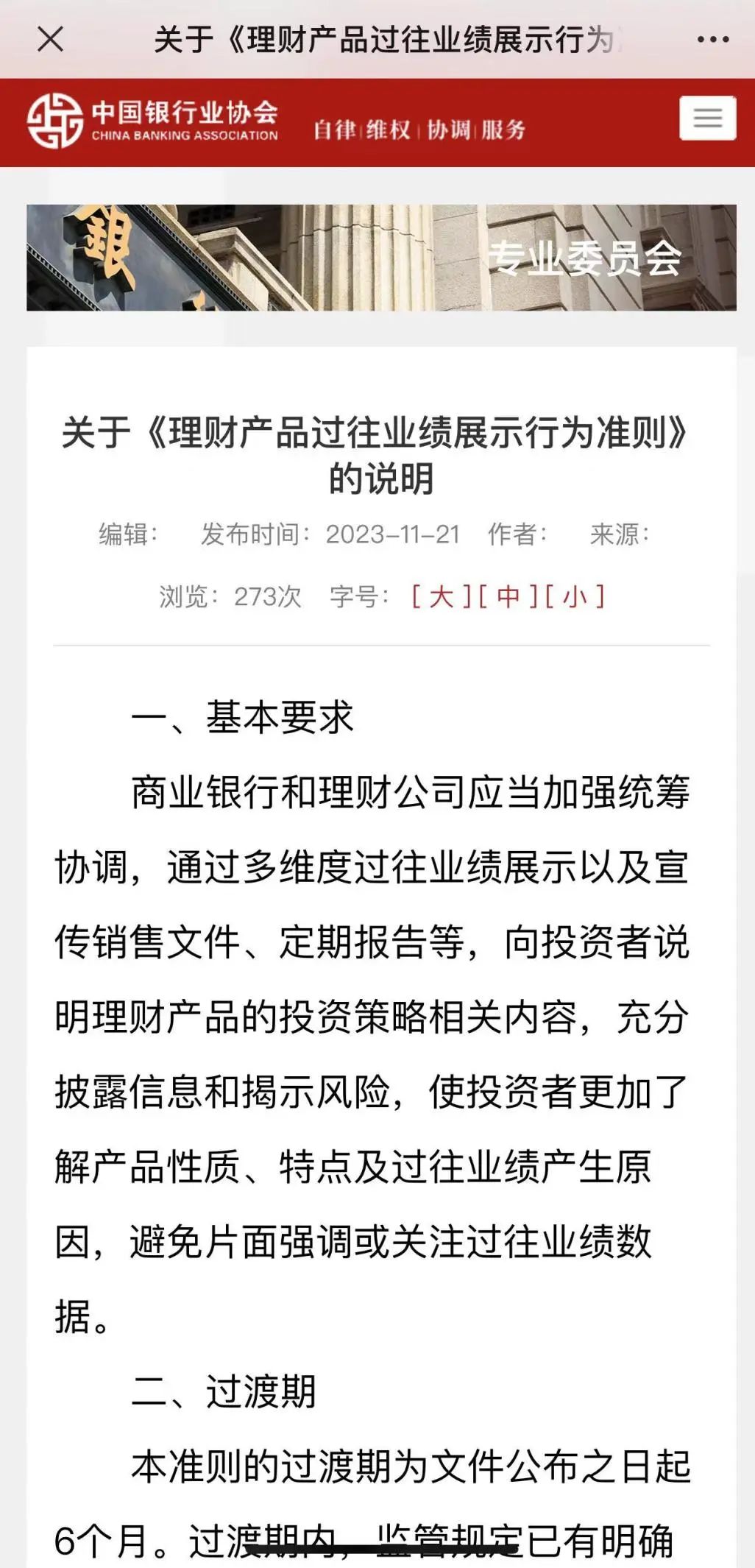This screenshot has width=755, height=1568.
Task: Open the hamburger navigation menu
Action: point(707,118)
